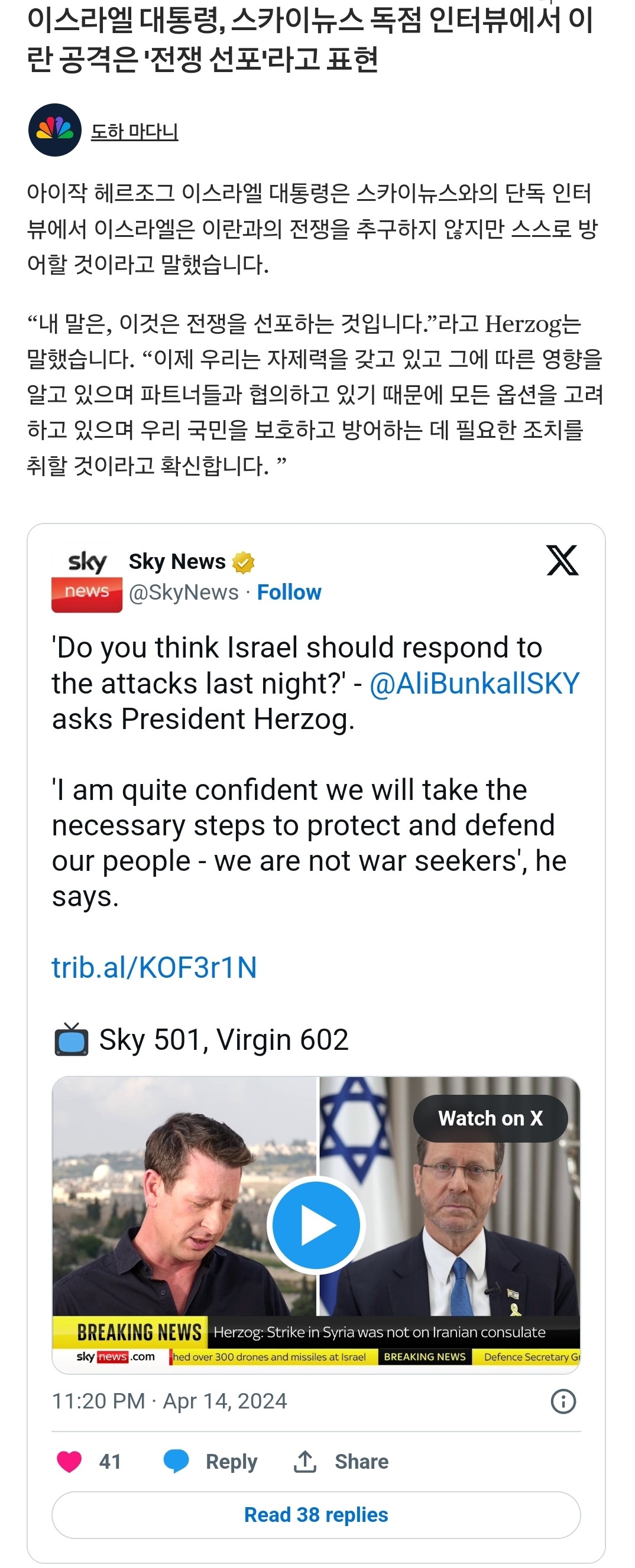Open author link 도하 마다니
The image size is (635, 1568).
point(134,131)
